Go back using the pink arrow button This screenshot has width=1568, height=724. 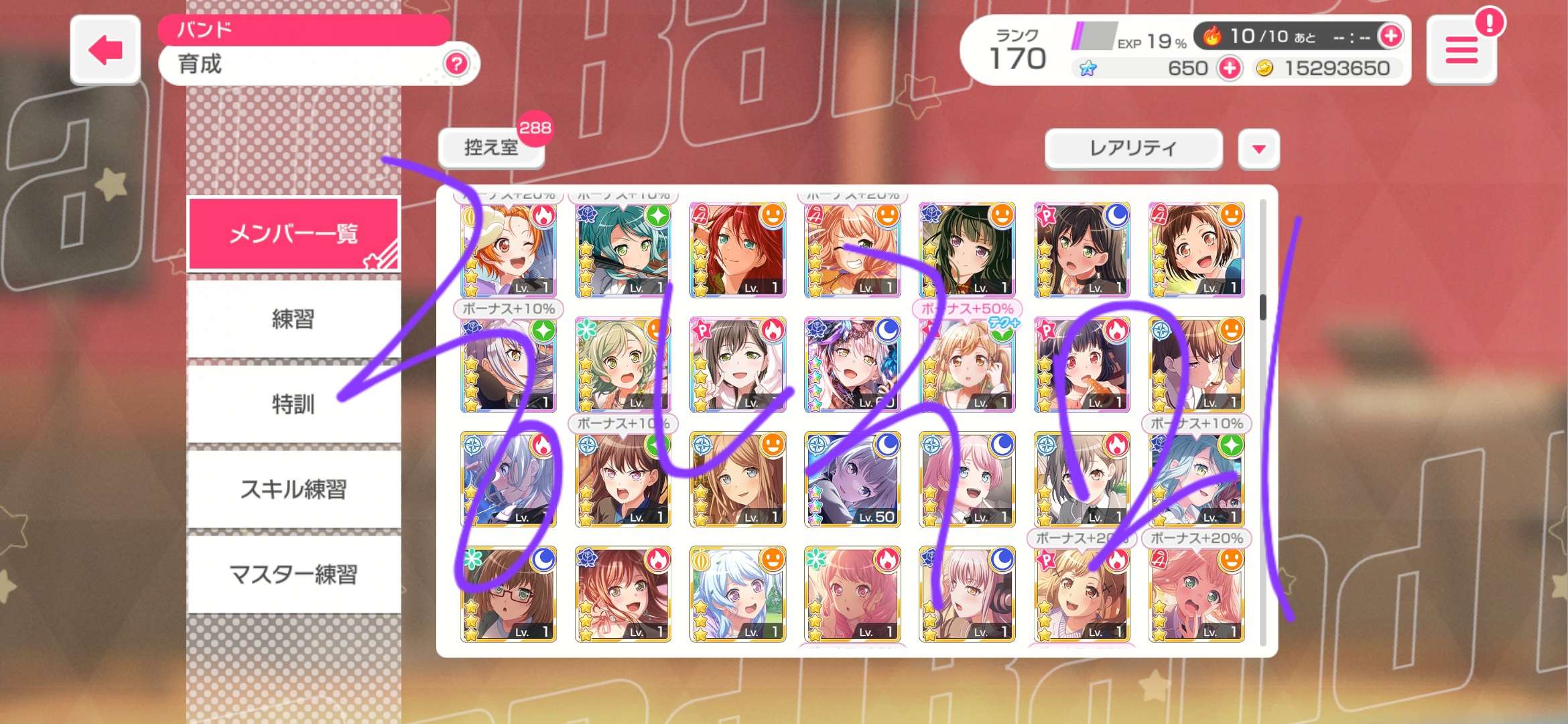click(x=105, y=50)
